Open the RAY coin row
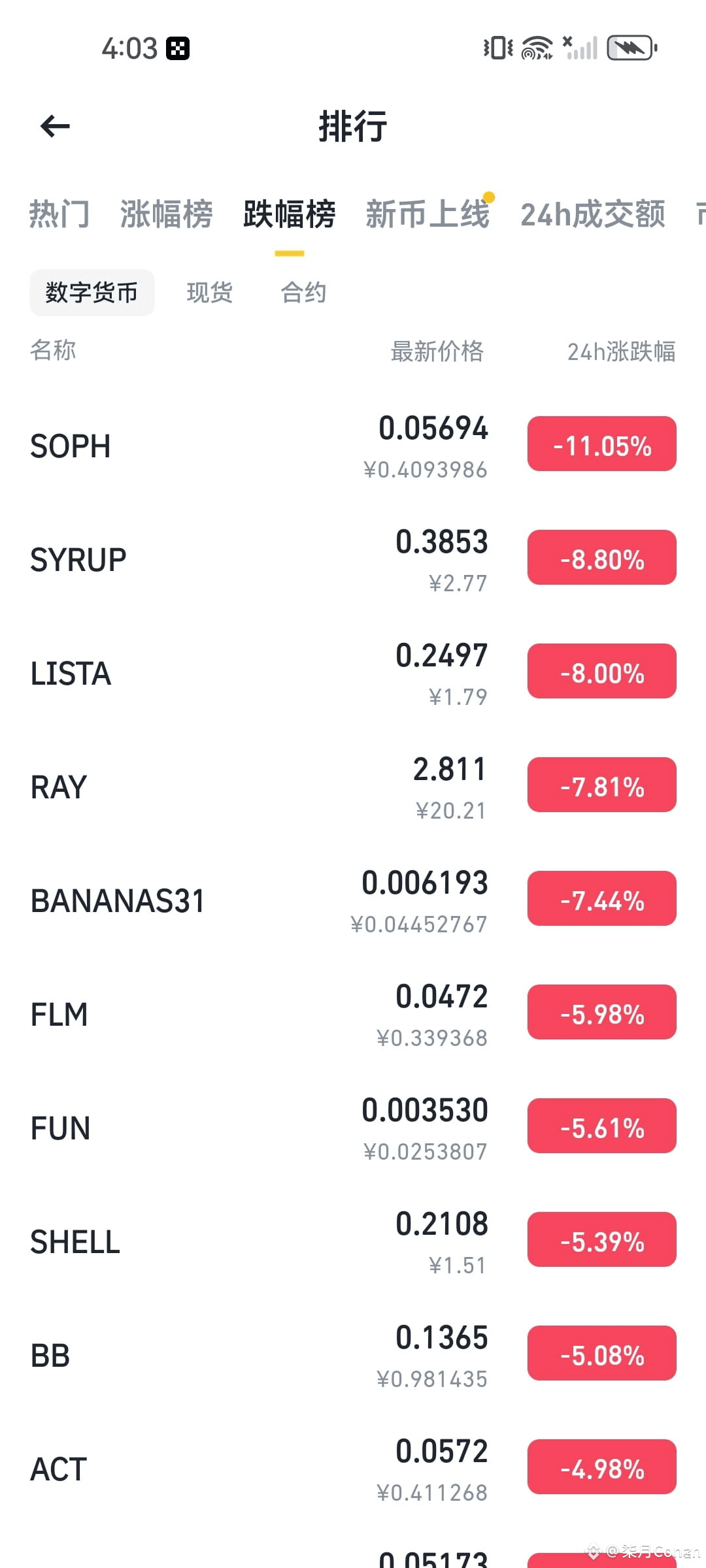Screen dimensions: 706x1568 (x=353, y=787)
